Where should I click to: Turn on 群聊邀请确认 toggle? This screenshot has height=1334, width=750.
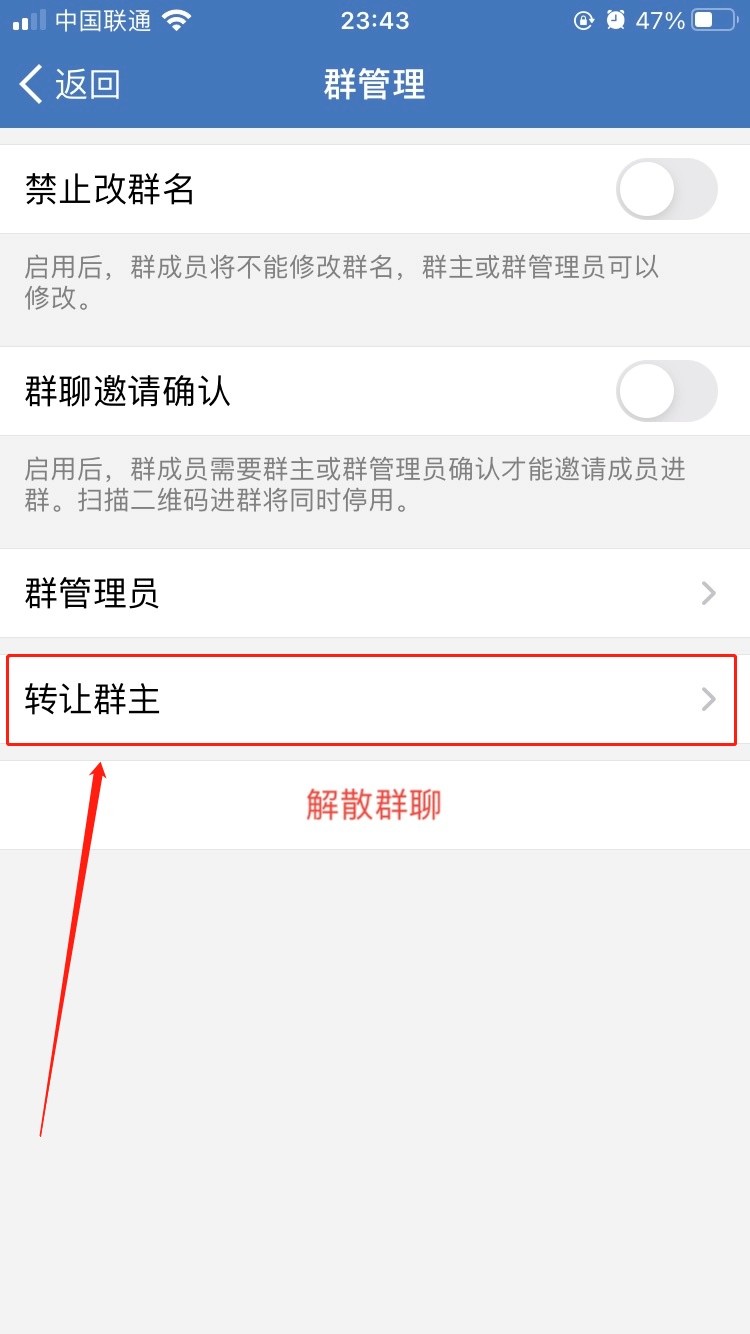666,391
